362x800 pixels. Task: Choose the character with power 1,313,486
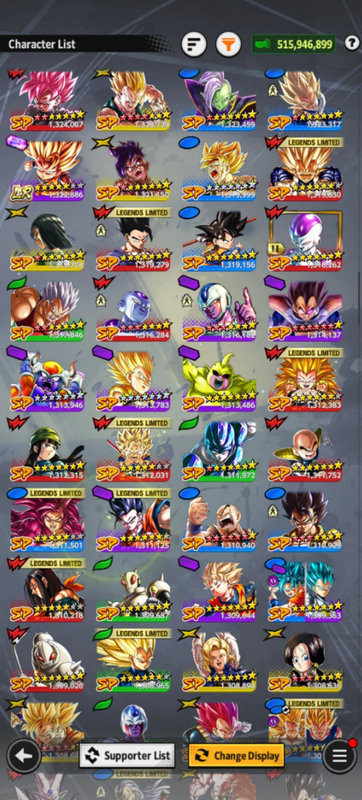(x=220, y=381)
